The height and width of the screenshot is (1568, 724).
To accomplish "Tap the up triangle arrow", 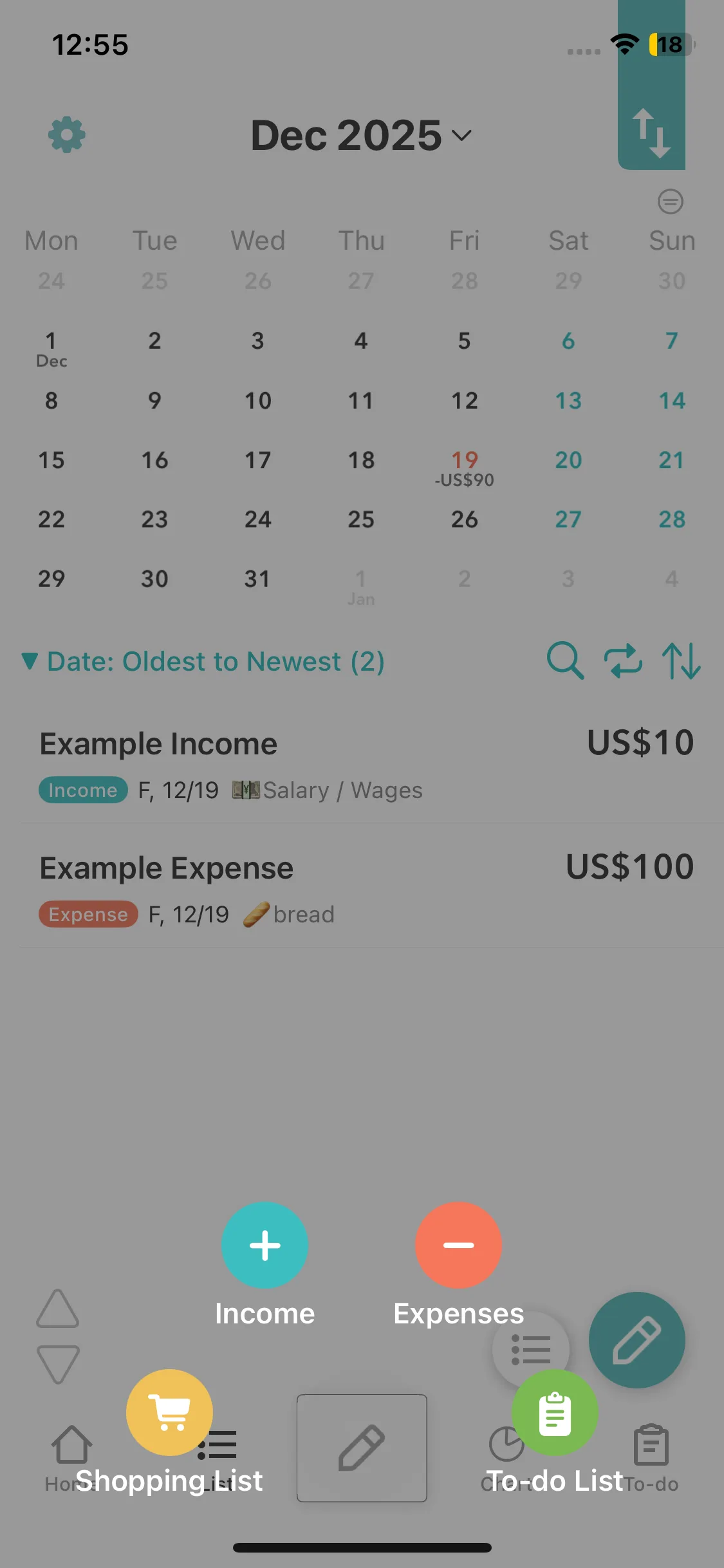I will 58,1309.
